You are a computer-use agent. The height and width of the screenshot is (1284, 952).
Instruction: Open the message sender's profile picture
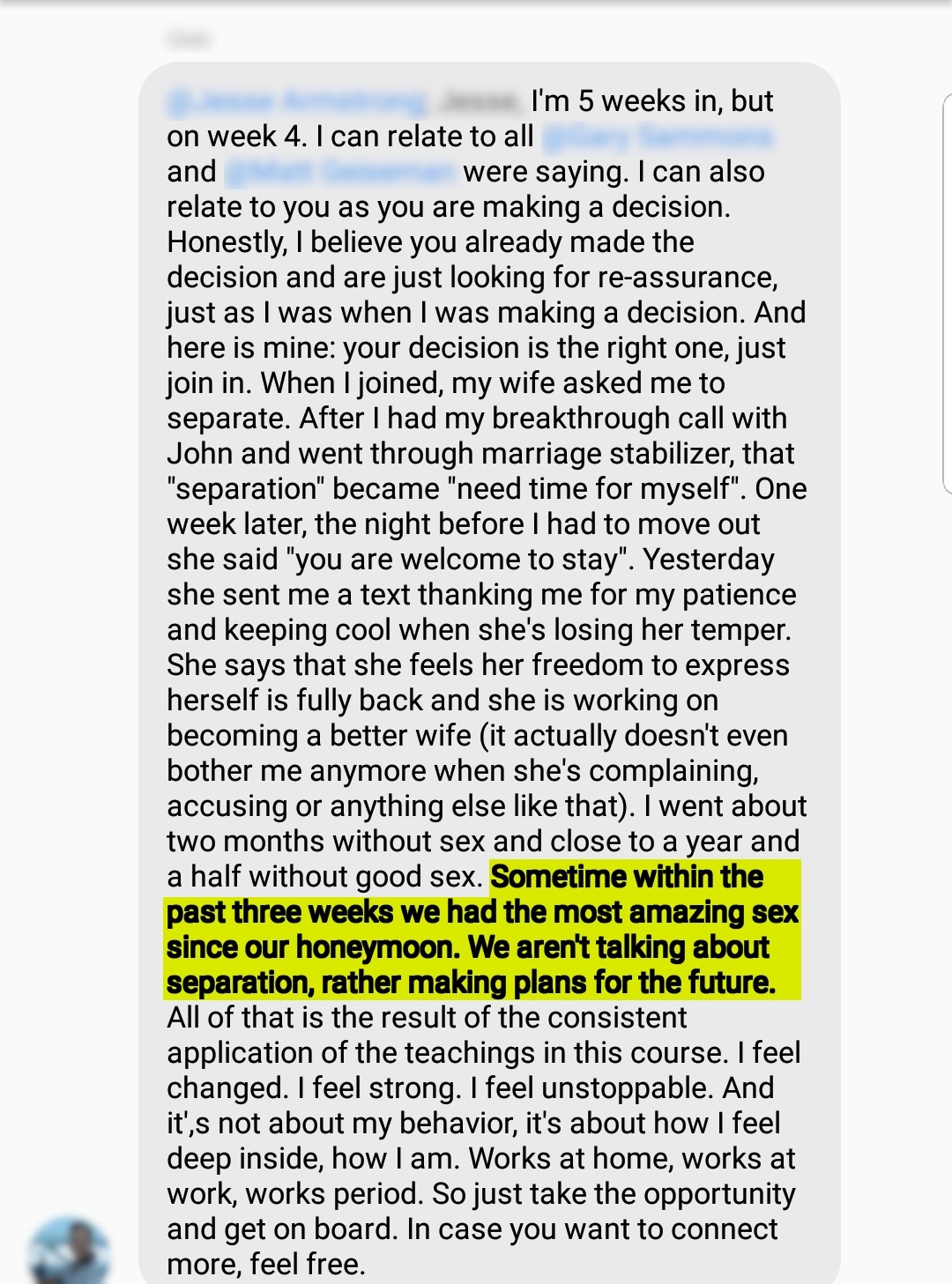[69, 1251]
